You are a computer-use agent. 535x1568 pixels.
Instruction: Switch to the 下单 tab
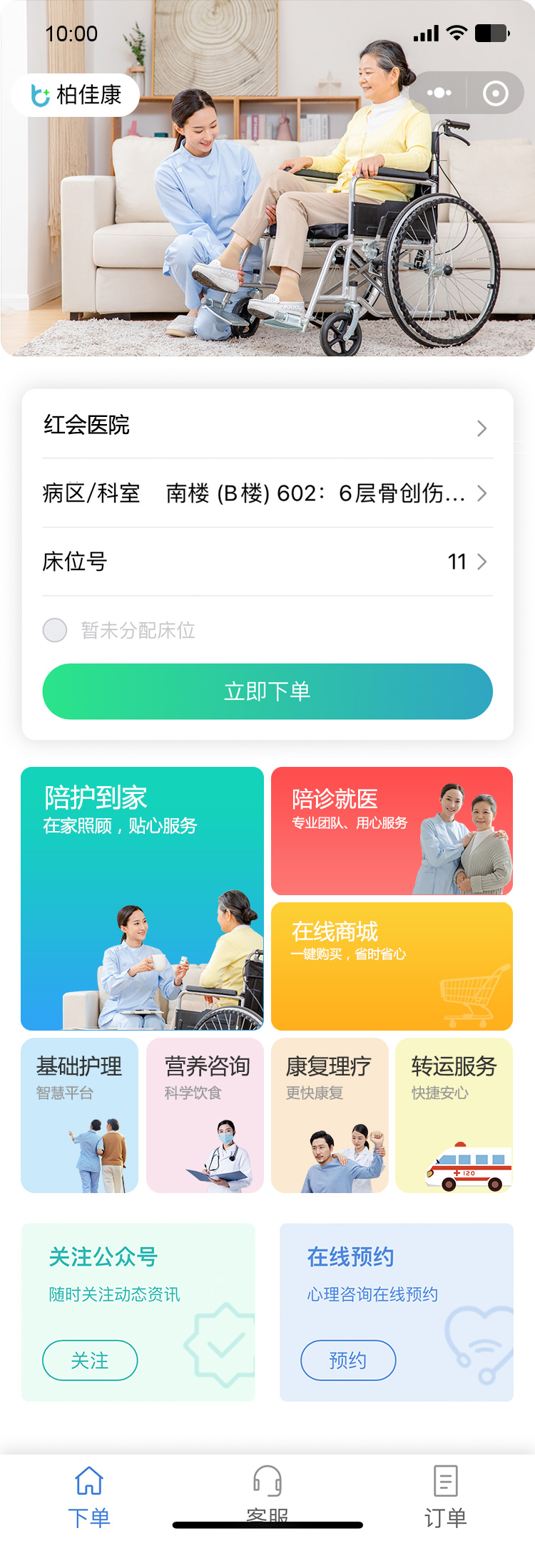click(x=89, y=1497)
